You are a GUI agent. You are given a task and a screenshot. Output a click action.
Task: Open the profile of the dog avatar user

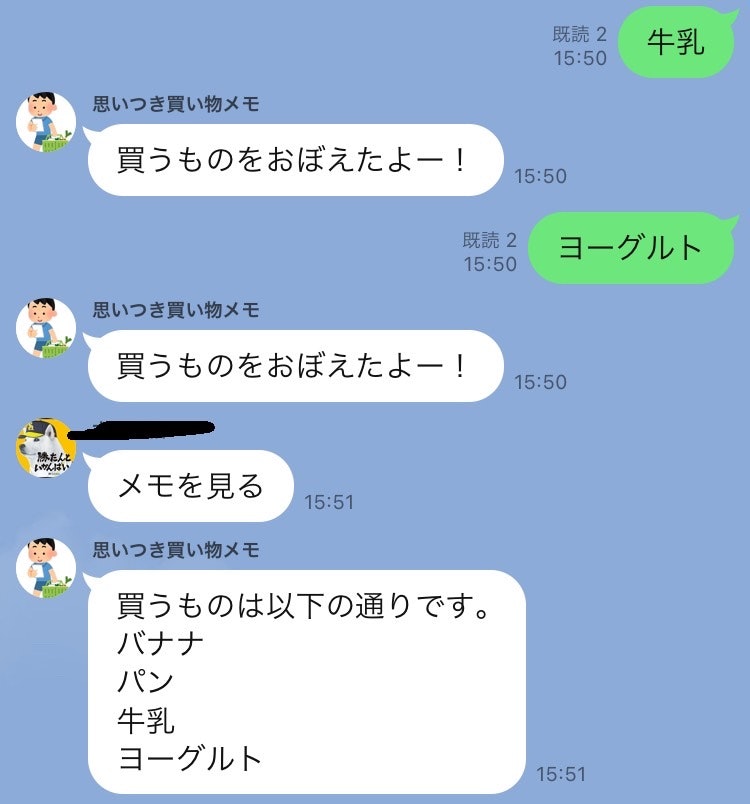pyautogui.click(x=46, y=448)
